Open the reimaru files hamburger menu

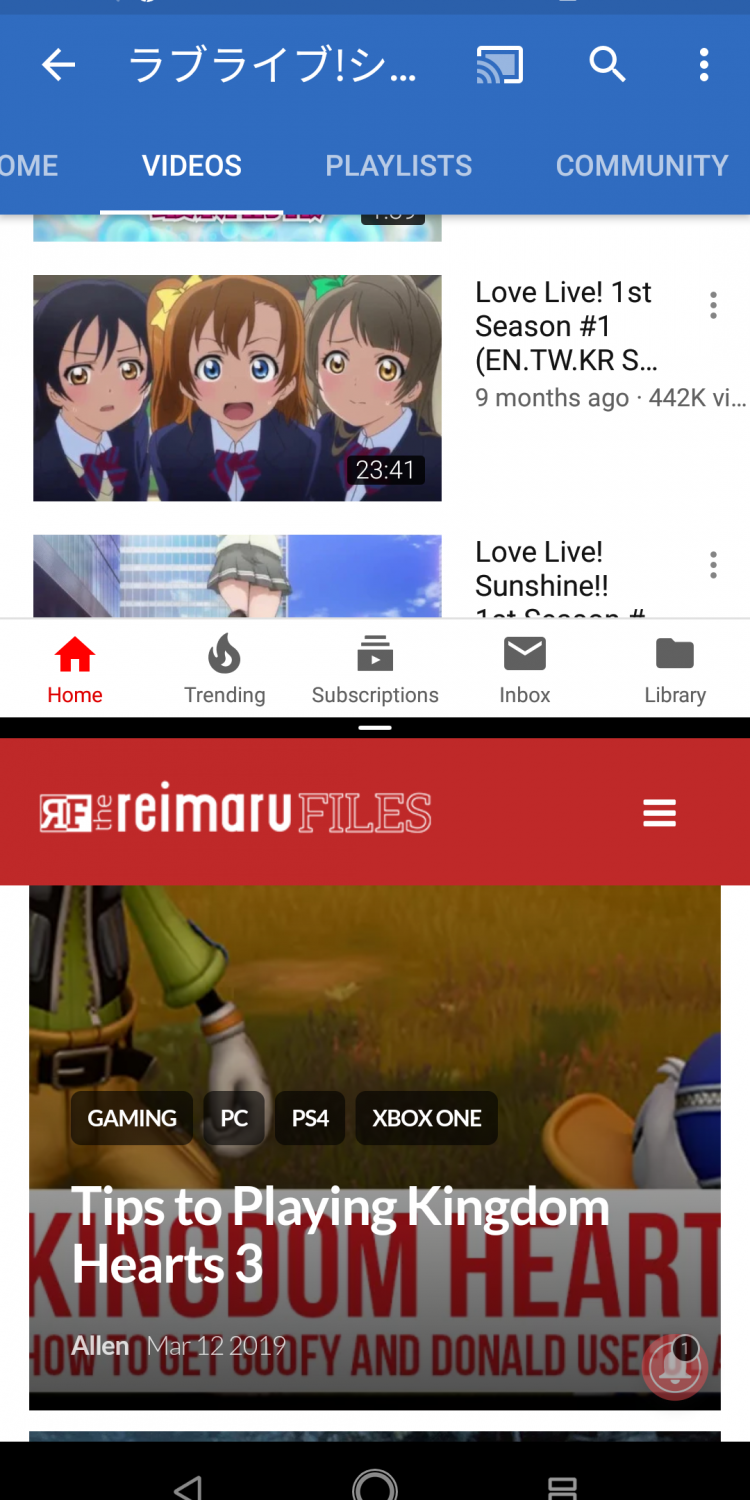point(659,813)
